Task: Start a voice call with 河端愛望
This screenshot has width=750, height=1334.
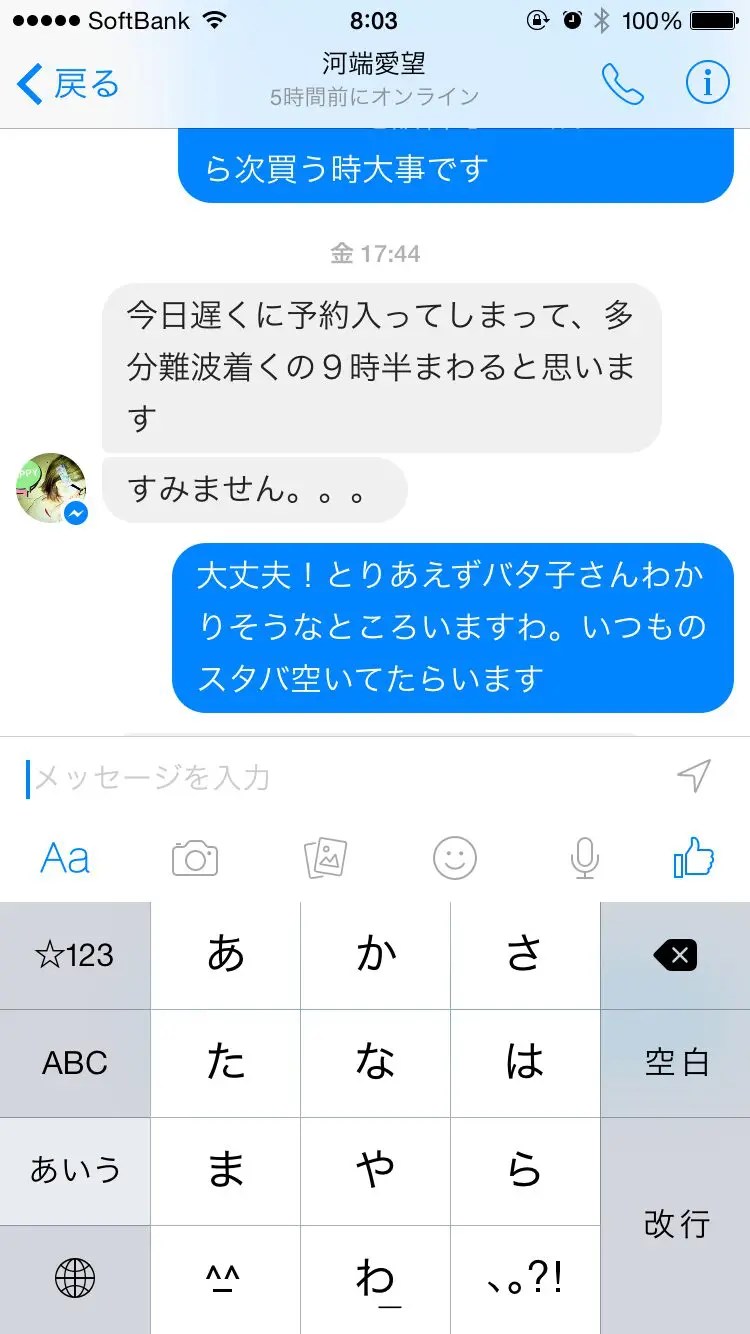Action: pos(622,84)
